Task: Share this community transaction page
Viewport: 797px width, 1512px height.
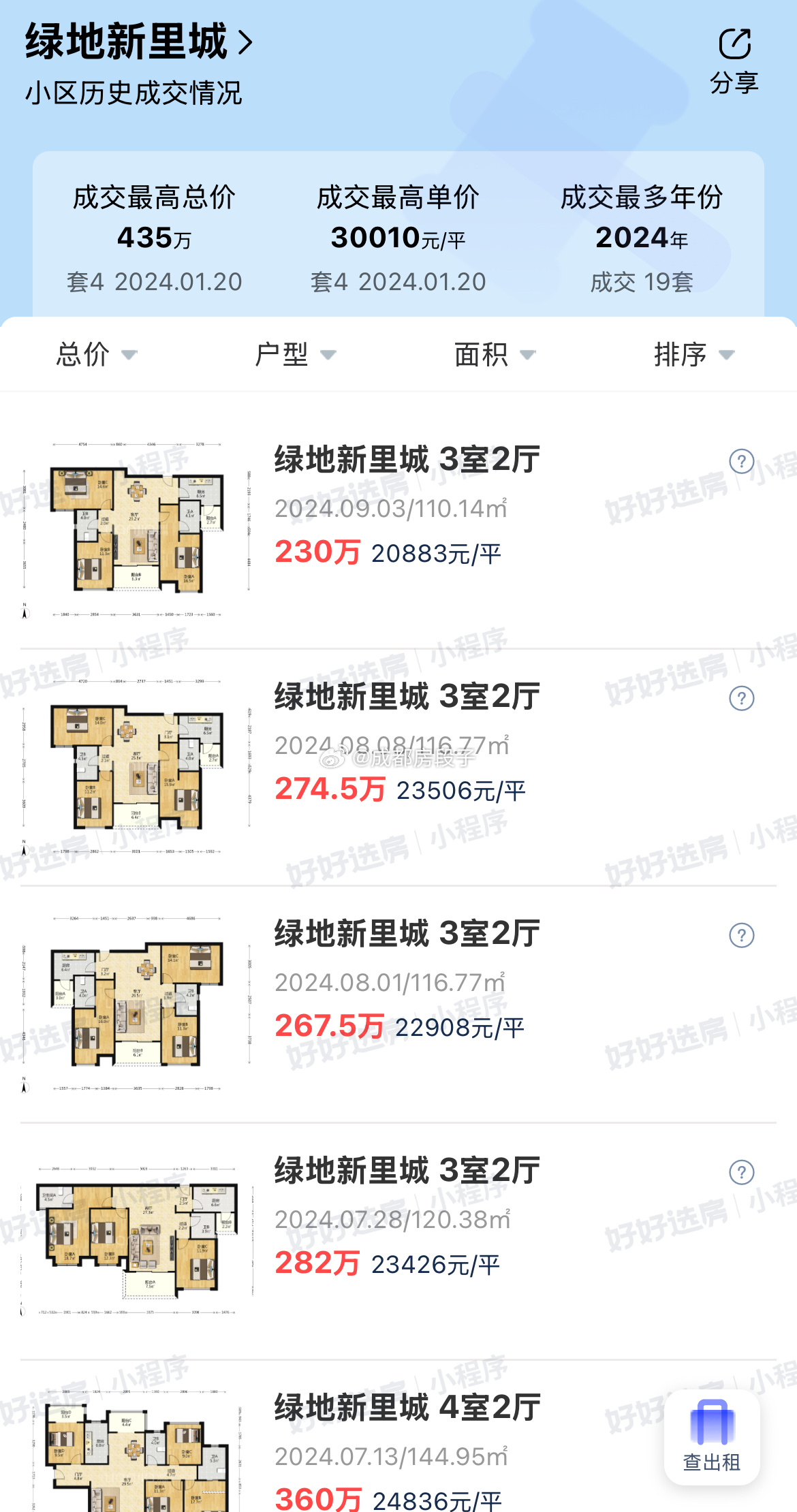Action: 734,61
